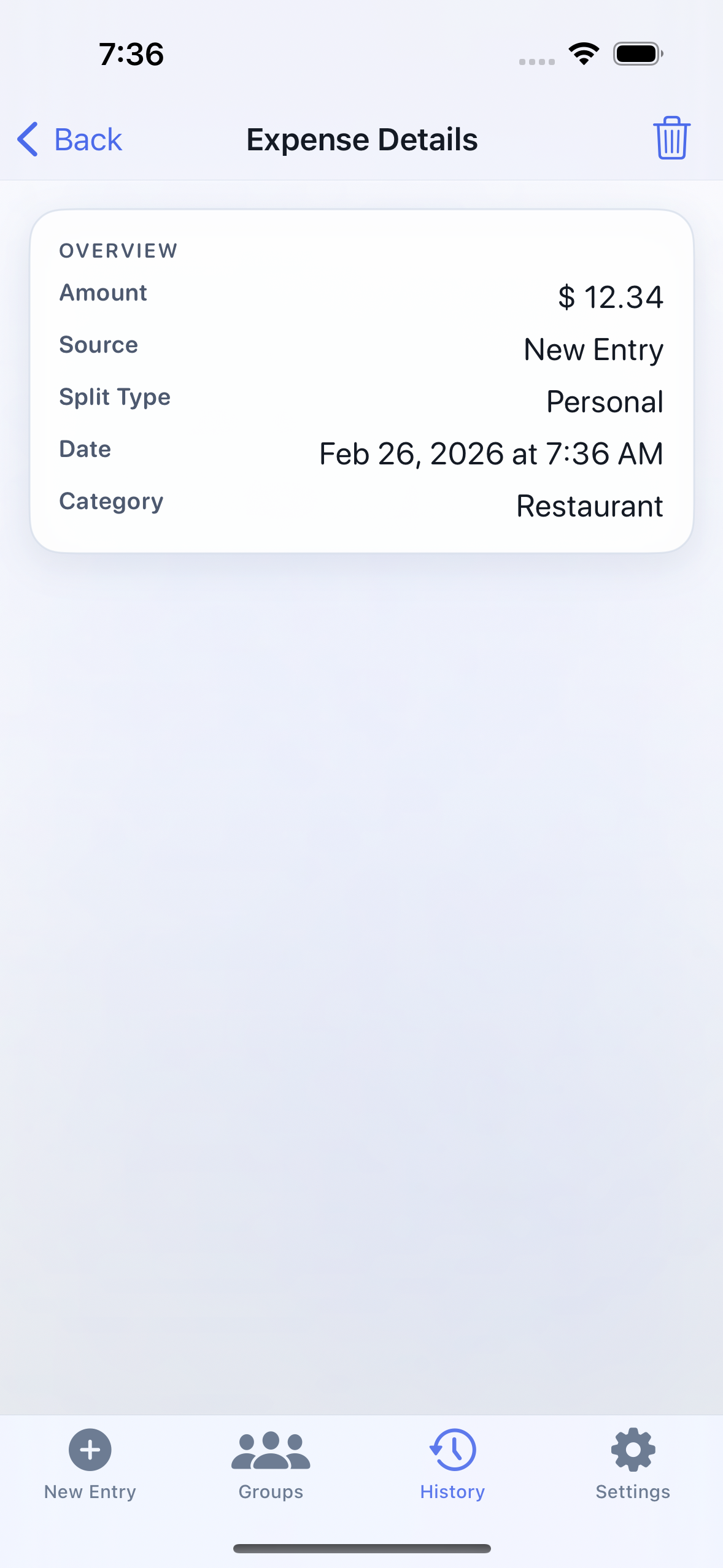This screenshot has height=1568, width=723.
Task: Select the History tab
Action: 452,1464
